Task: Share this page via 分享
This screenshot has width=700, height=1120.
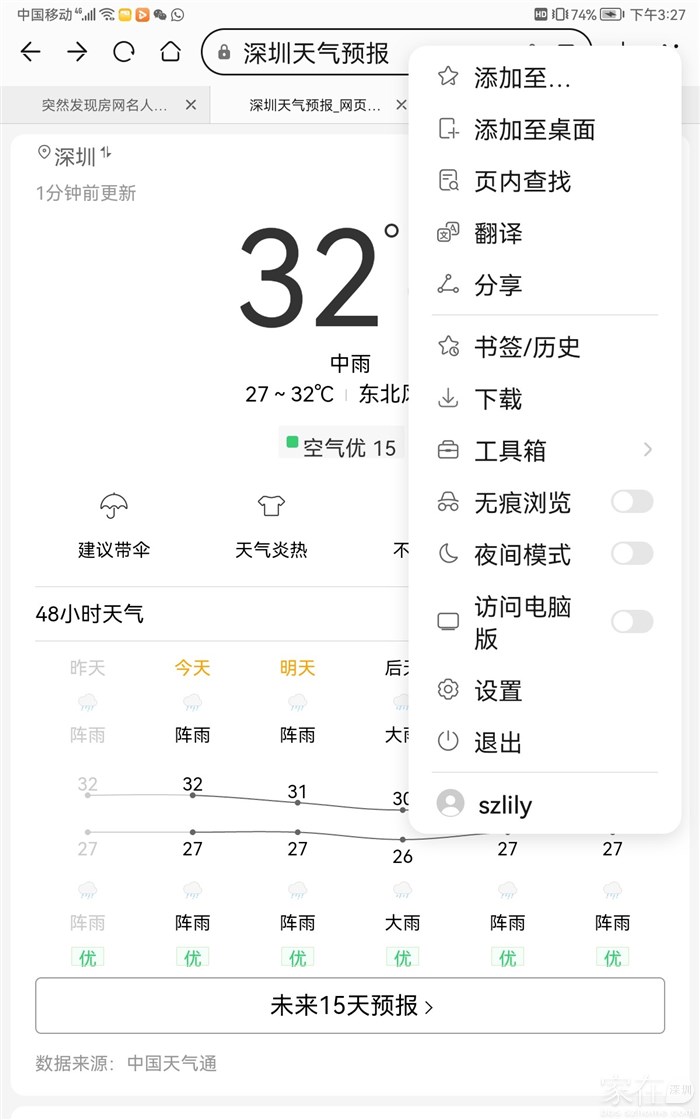Action: (x=545, y=285)
